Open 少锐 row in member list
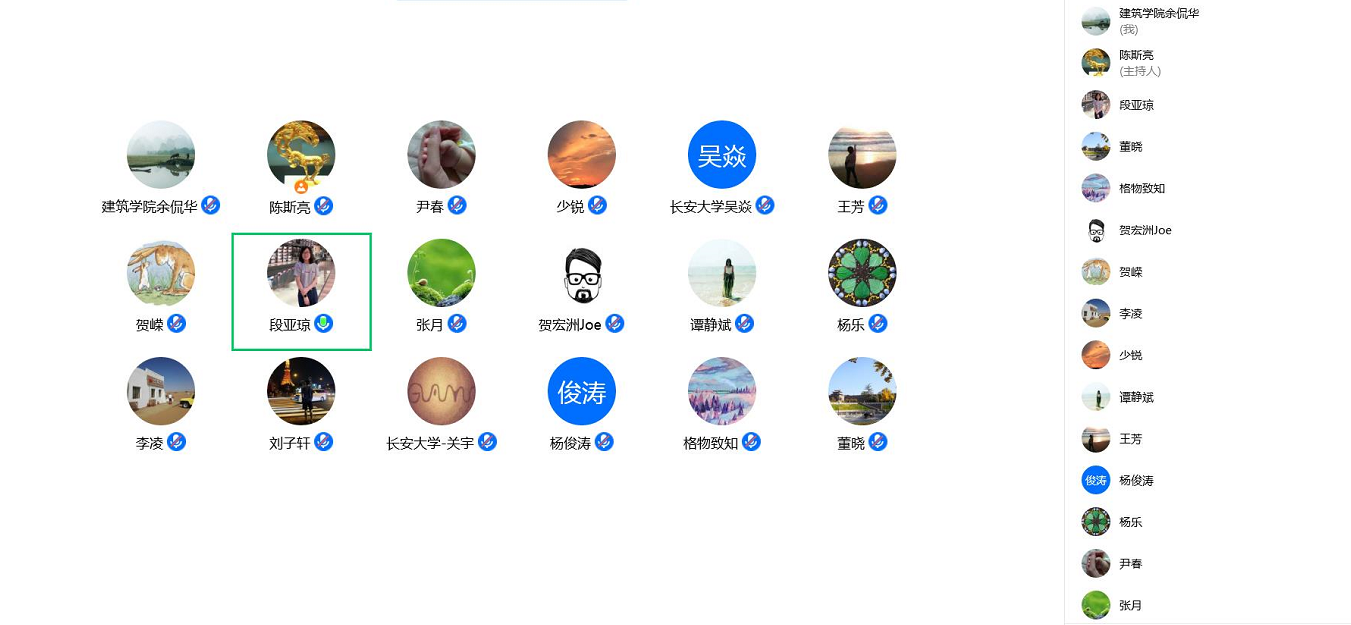The width and height of the screenshot is (1351, 625). (x=1130, y=355)
